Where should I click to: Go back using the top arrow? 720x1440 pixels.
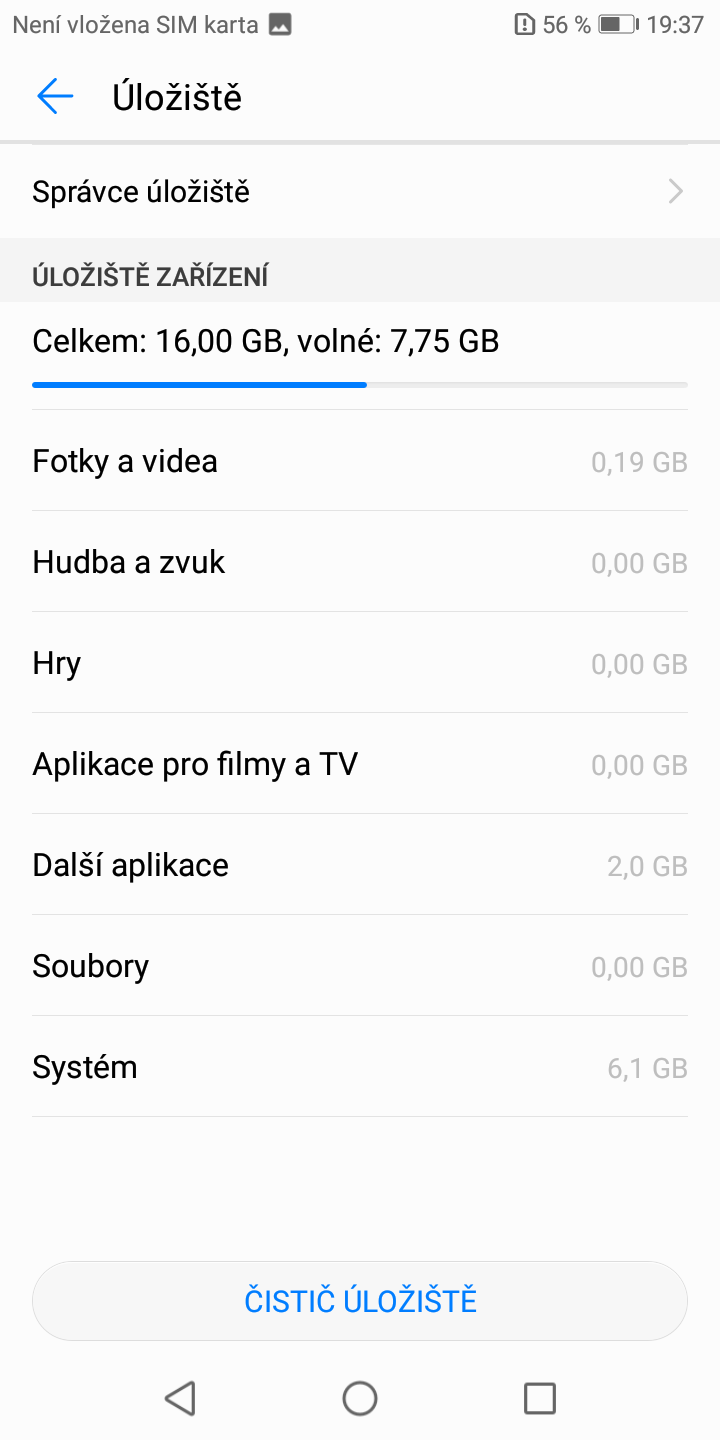[x=55, y=96]
